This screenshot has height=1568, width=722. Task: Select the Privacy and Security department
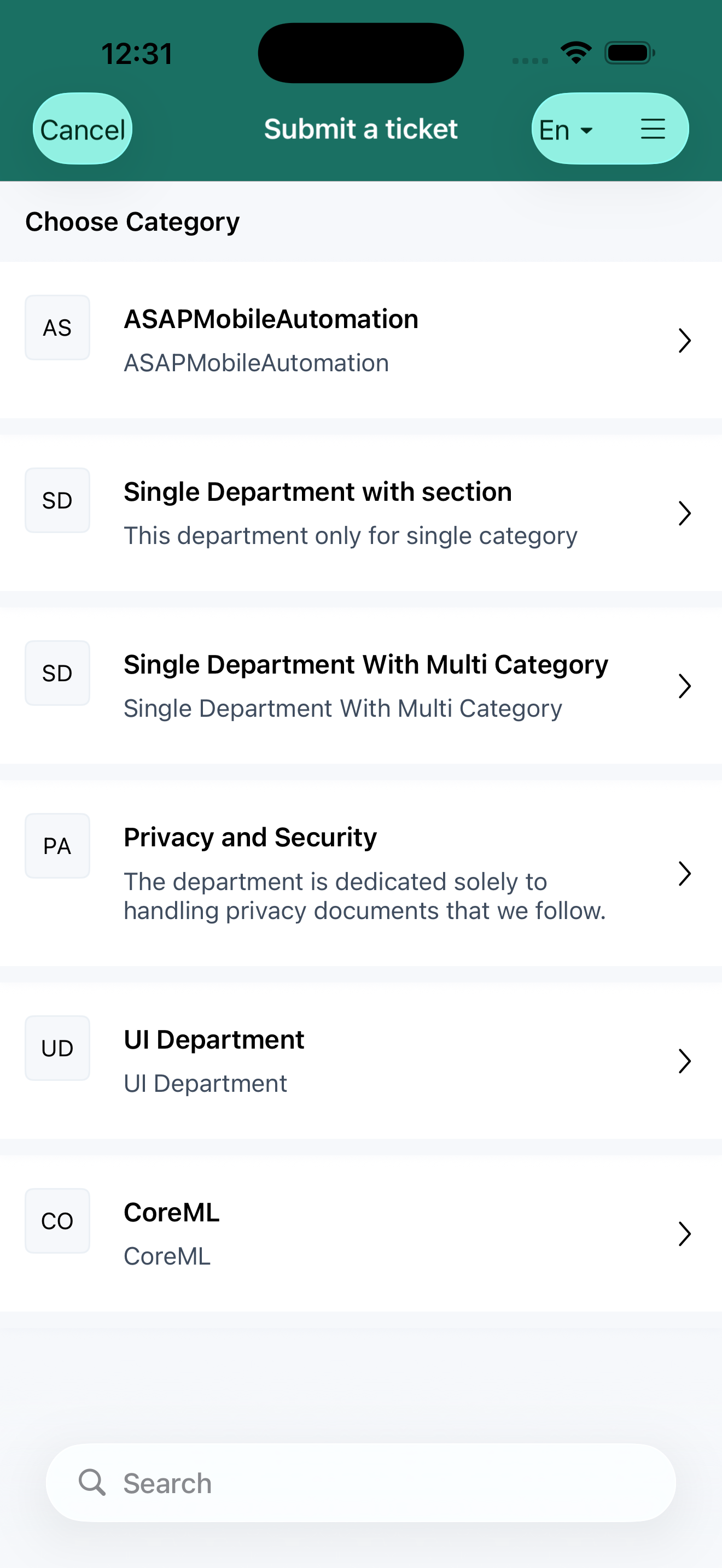361,874
